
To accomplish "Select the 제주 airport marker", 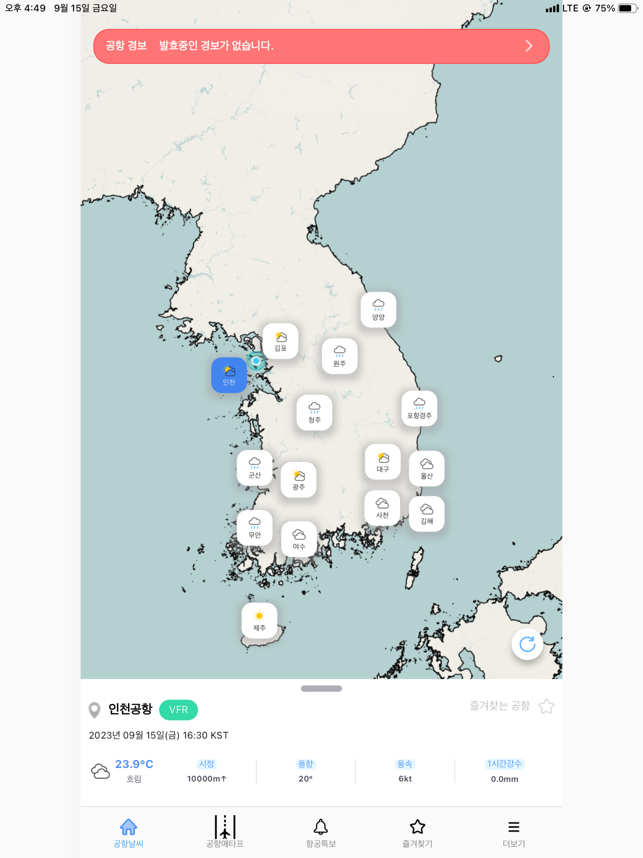I will (x=259, y=621).
